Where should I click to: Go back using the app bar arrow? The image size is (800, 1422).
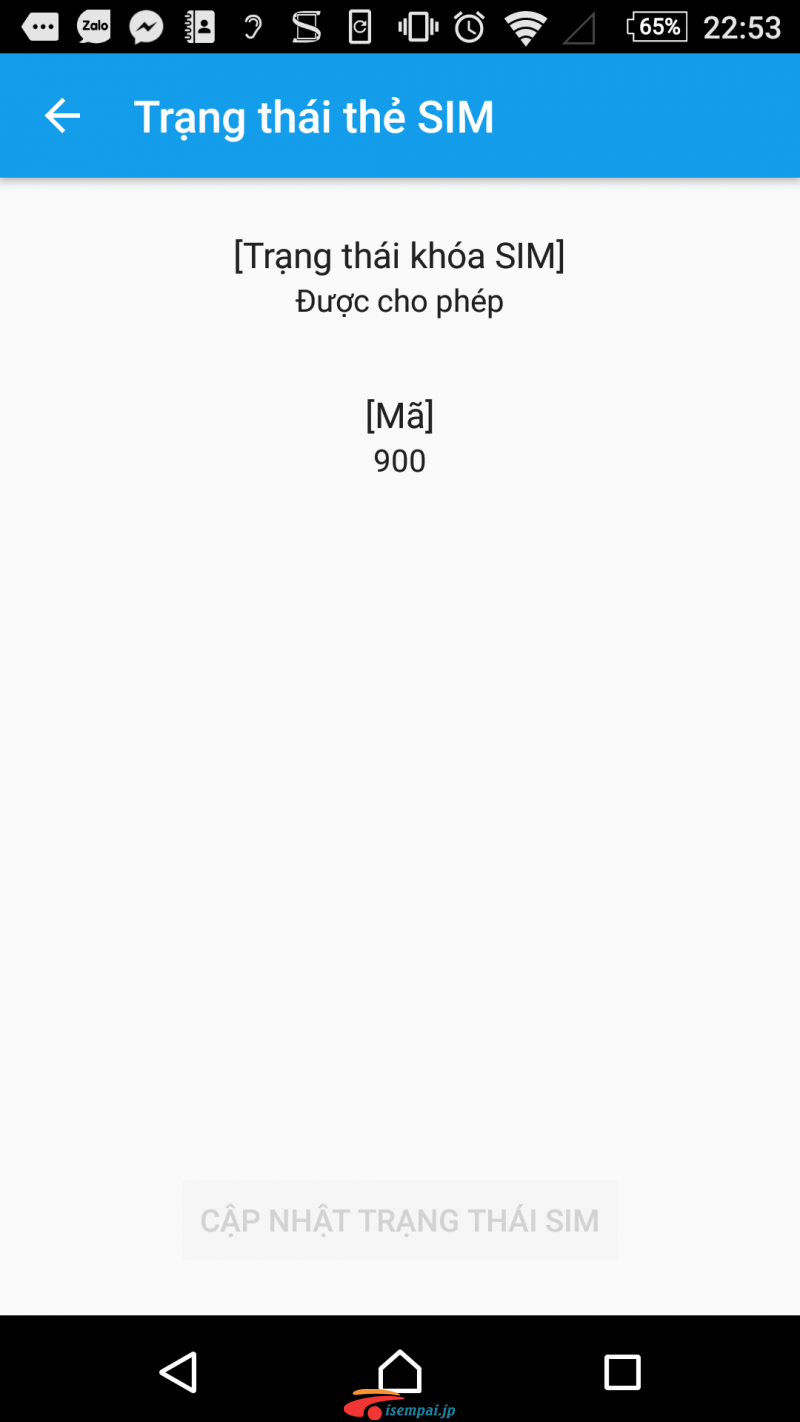(x=62, y=116)
